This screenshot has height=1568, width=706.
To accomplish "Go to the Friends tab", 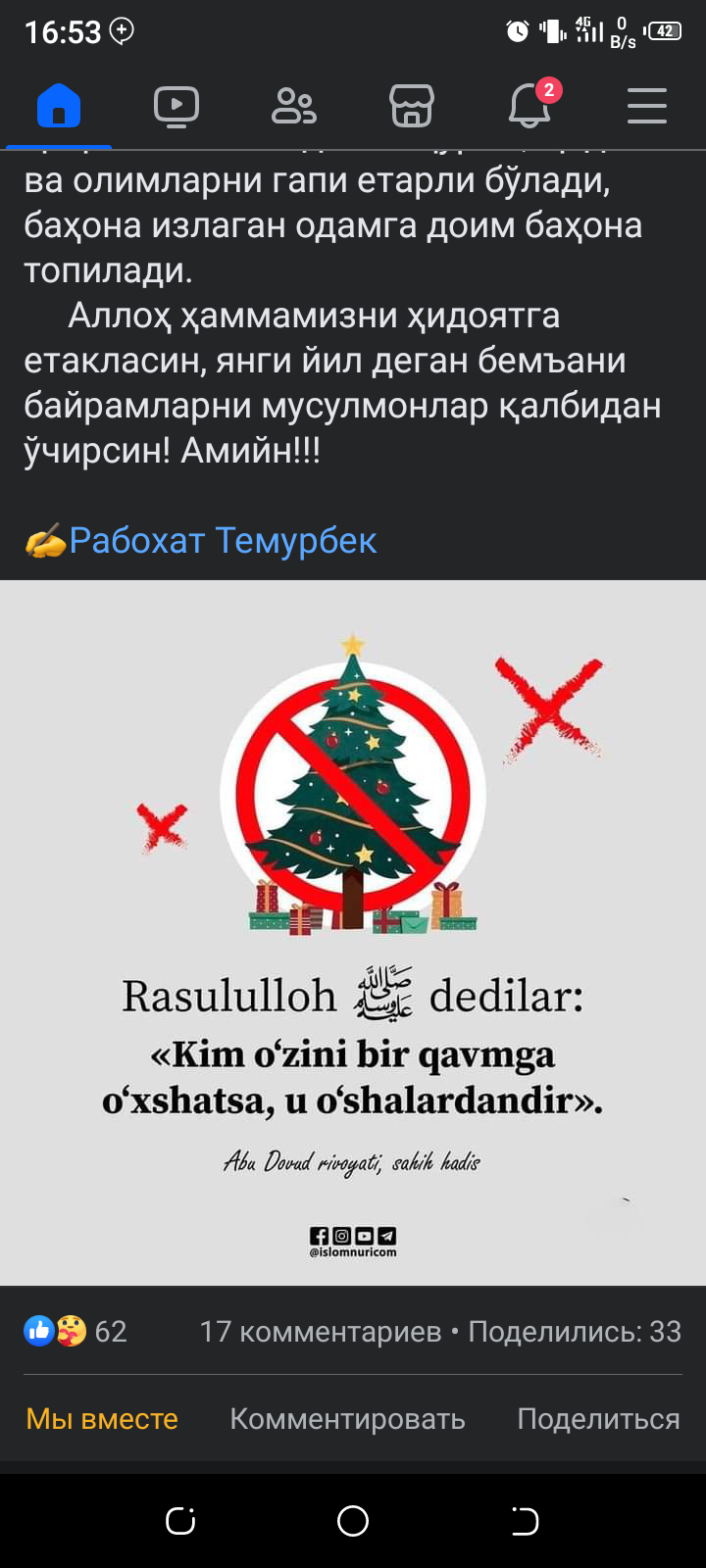I will click(293, 106).
